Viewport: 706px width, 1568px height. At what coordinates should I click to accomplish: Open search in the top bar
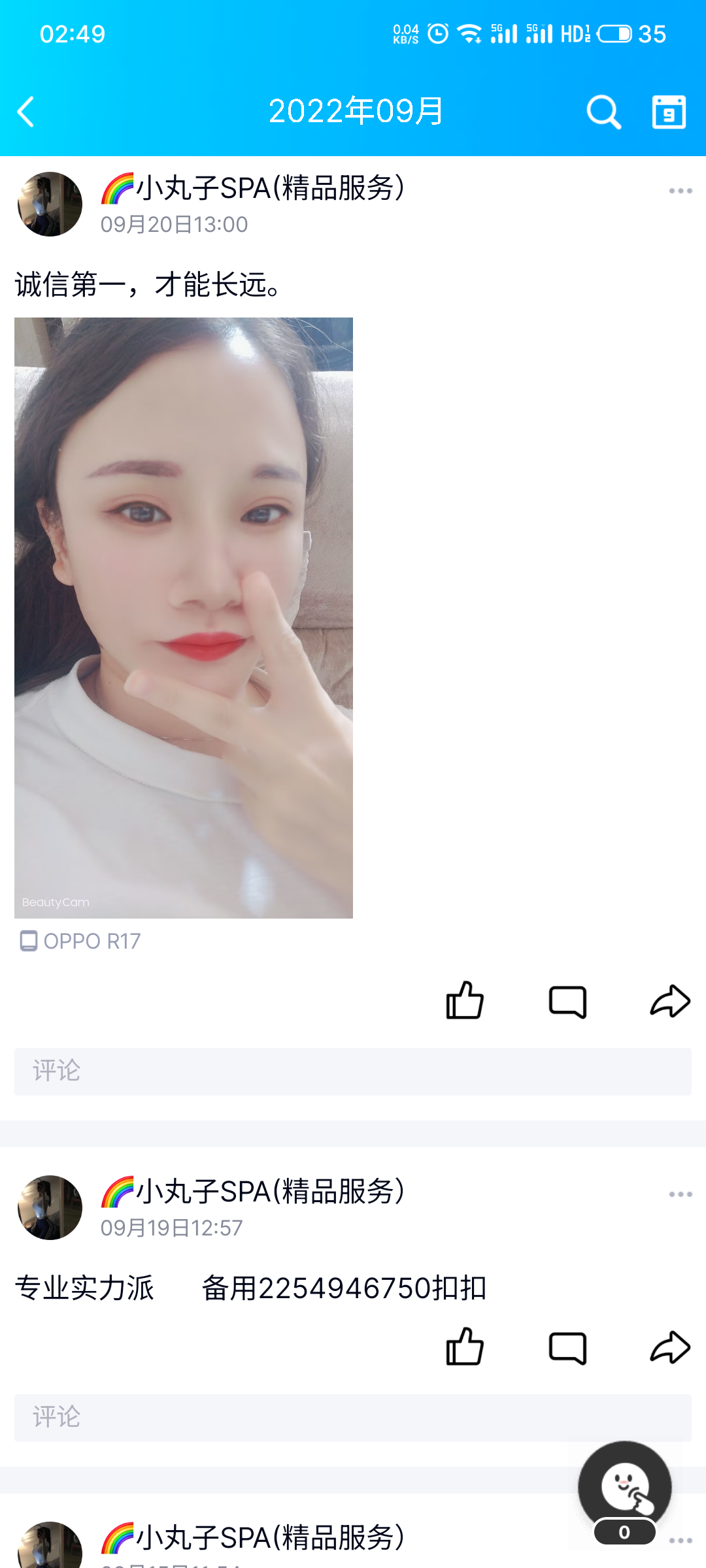[603, 112]
